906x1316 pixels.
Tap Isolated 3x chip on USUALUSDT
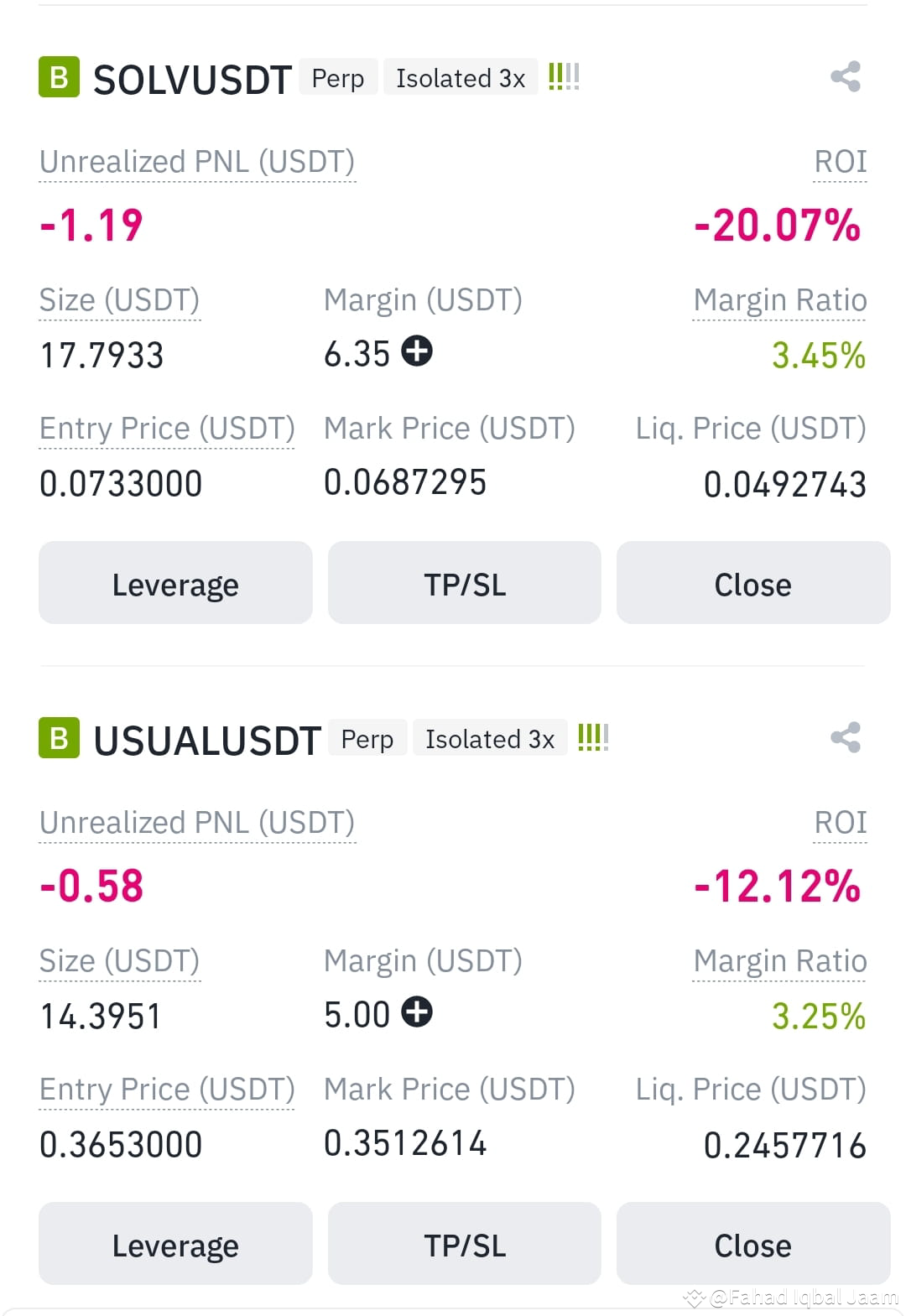click(x=490, y=739)
